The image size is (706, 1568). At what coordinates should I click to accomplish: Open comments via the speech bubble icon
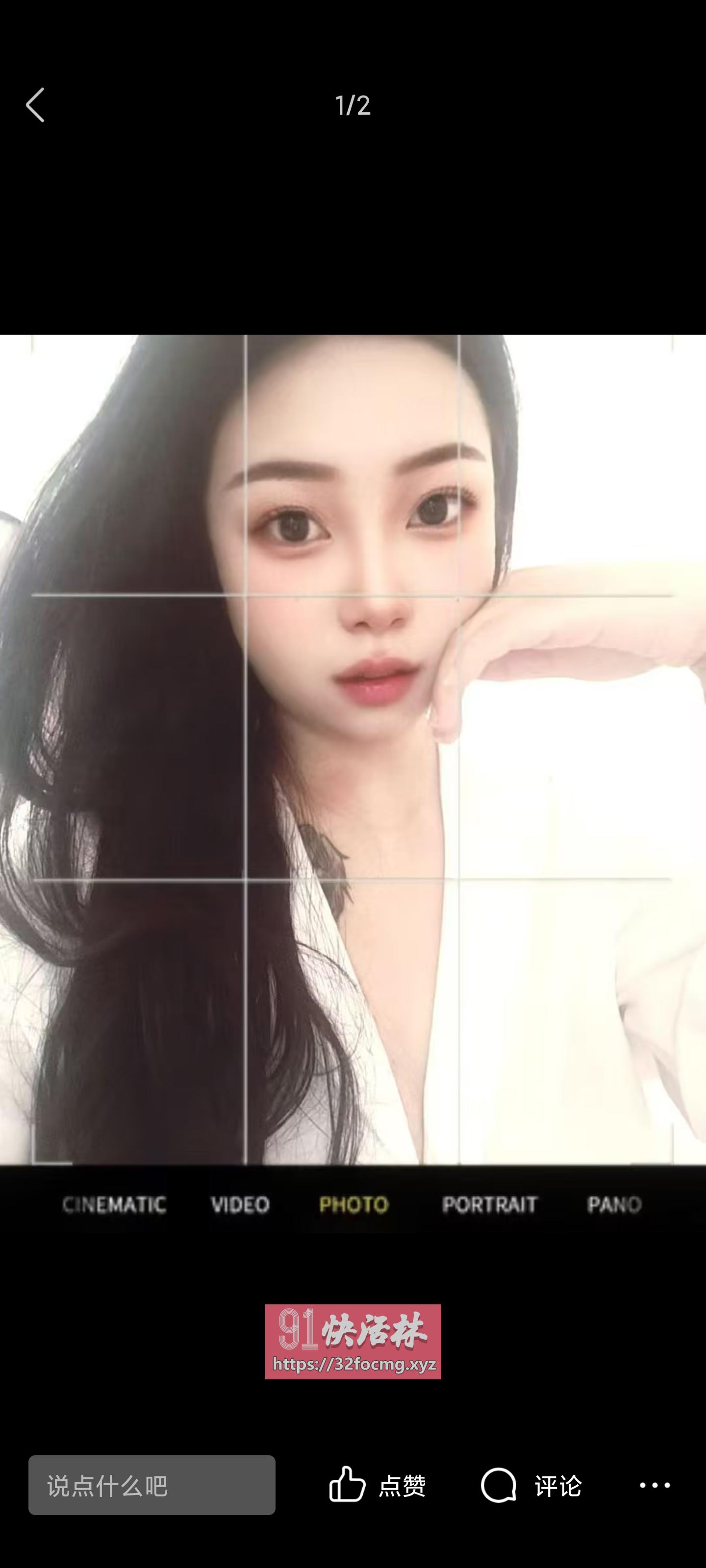tap(498, 1486)
